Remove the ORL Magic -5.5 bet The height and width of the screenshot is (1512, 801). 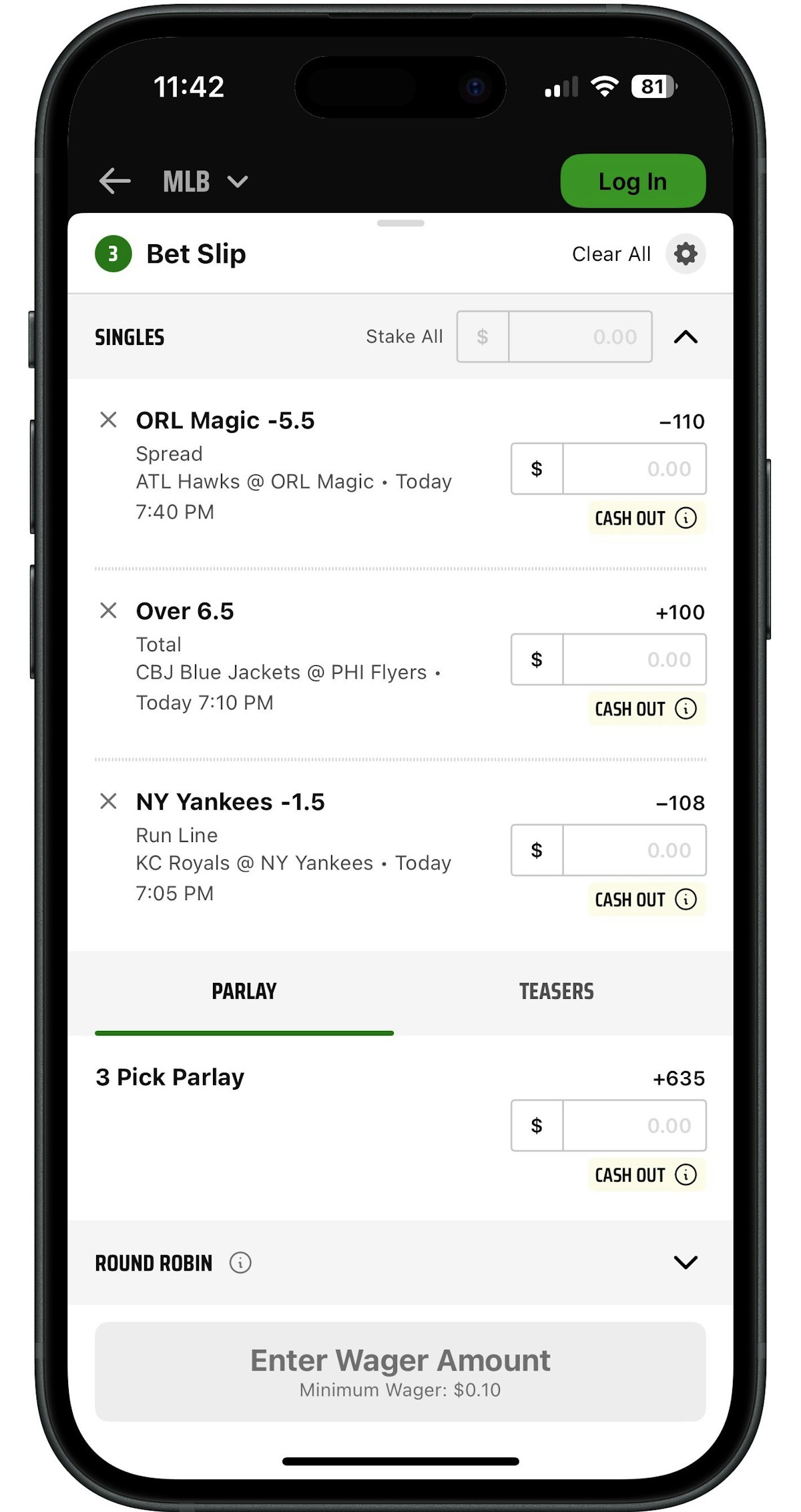[x=108, y=420]
